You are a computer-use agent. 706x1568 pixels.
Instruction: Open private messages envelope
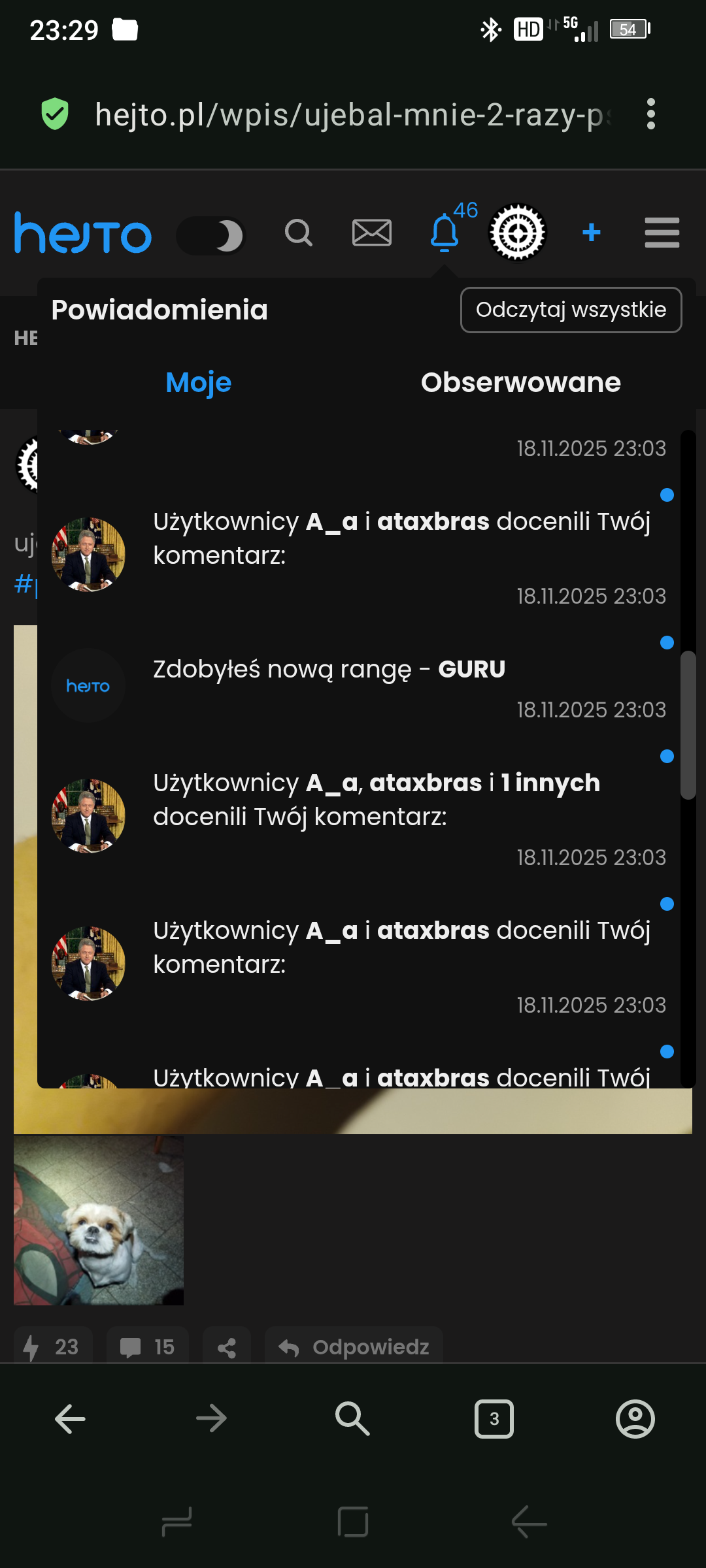click(371, 233)
